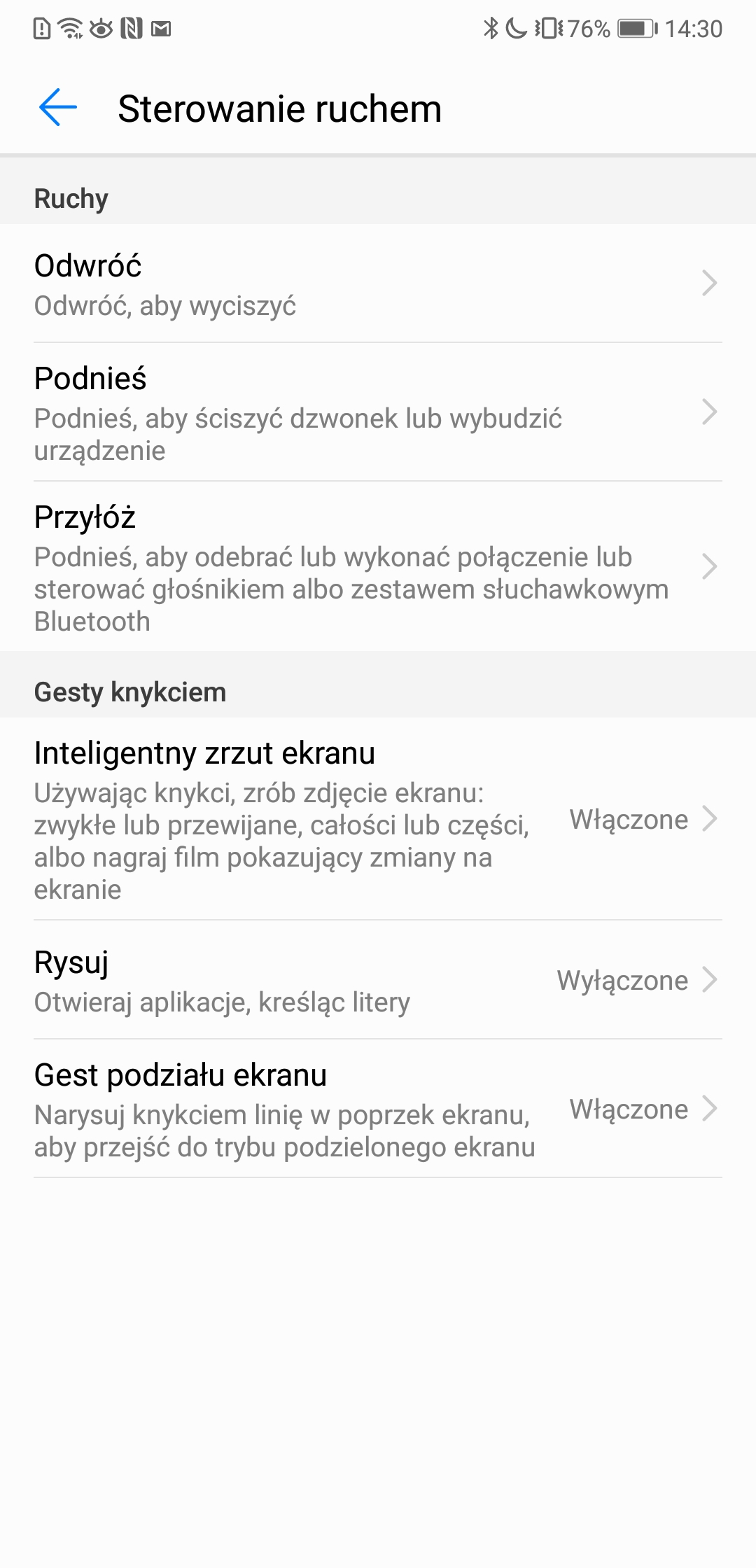Viewport: 756px width, 1568px height.
Task: Open the Przyłóż setting
Action: click(x=378, y=566)
